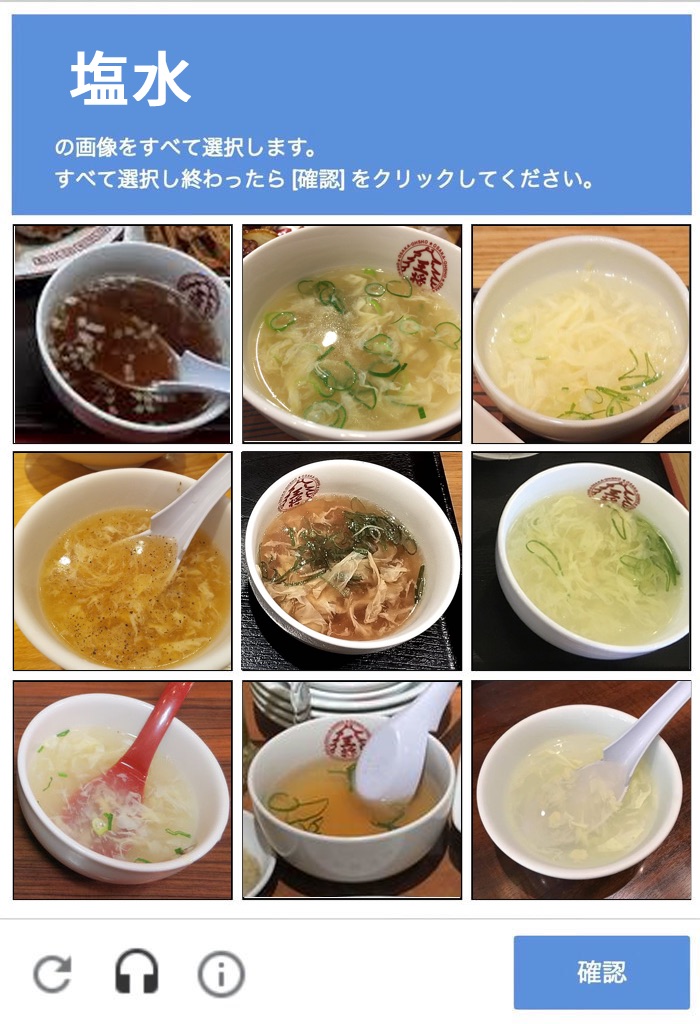Select the orange egg soup tile with white spoon
The image size is (700, 1024).
click(x=122, y=562)
